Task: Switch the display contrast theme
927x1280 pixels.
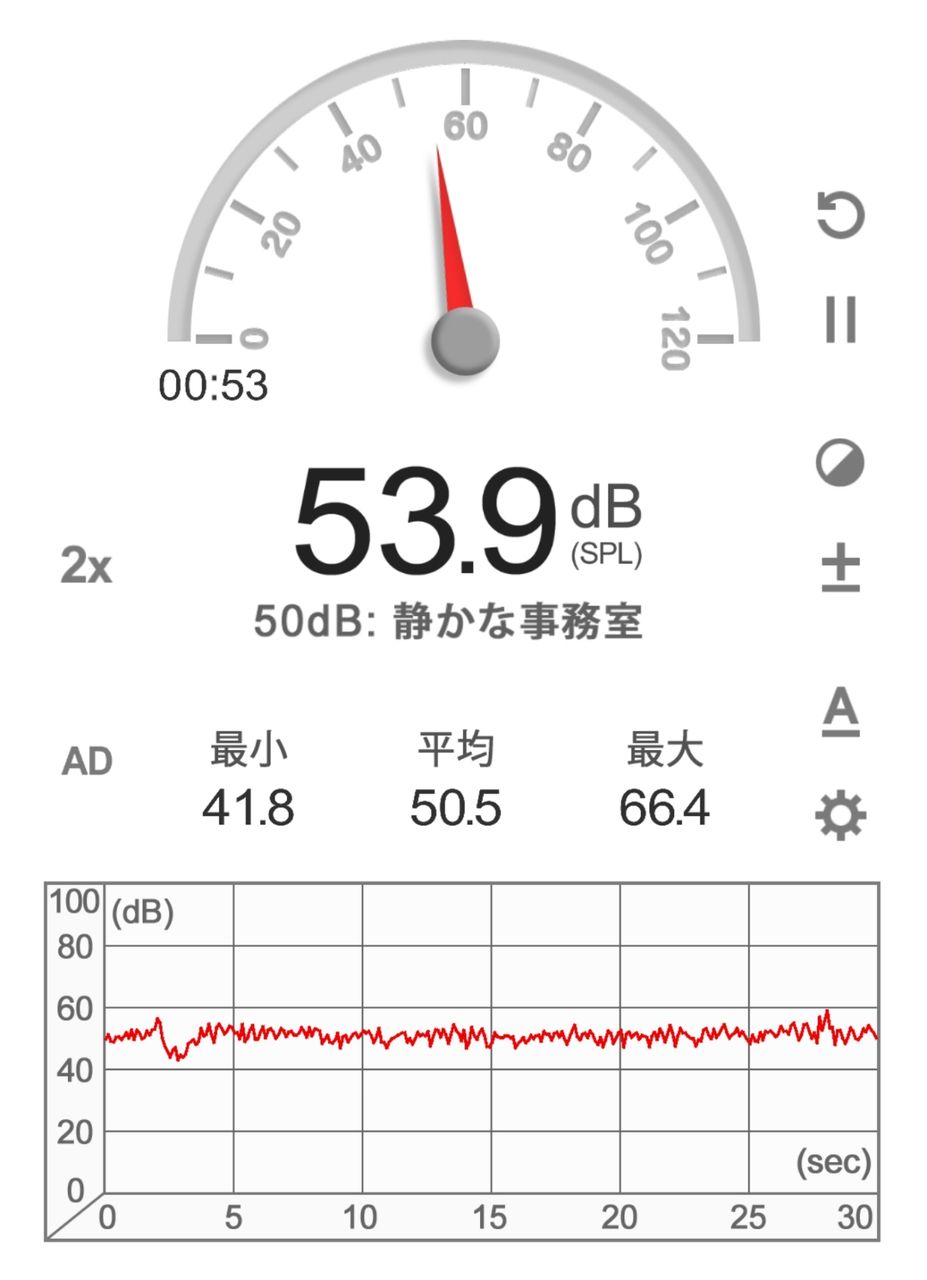Action: coord(840,464)
